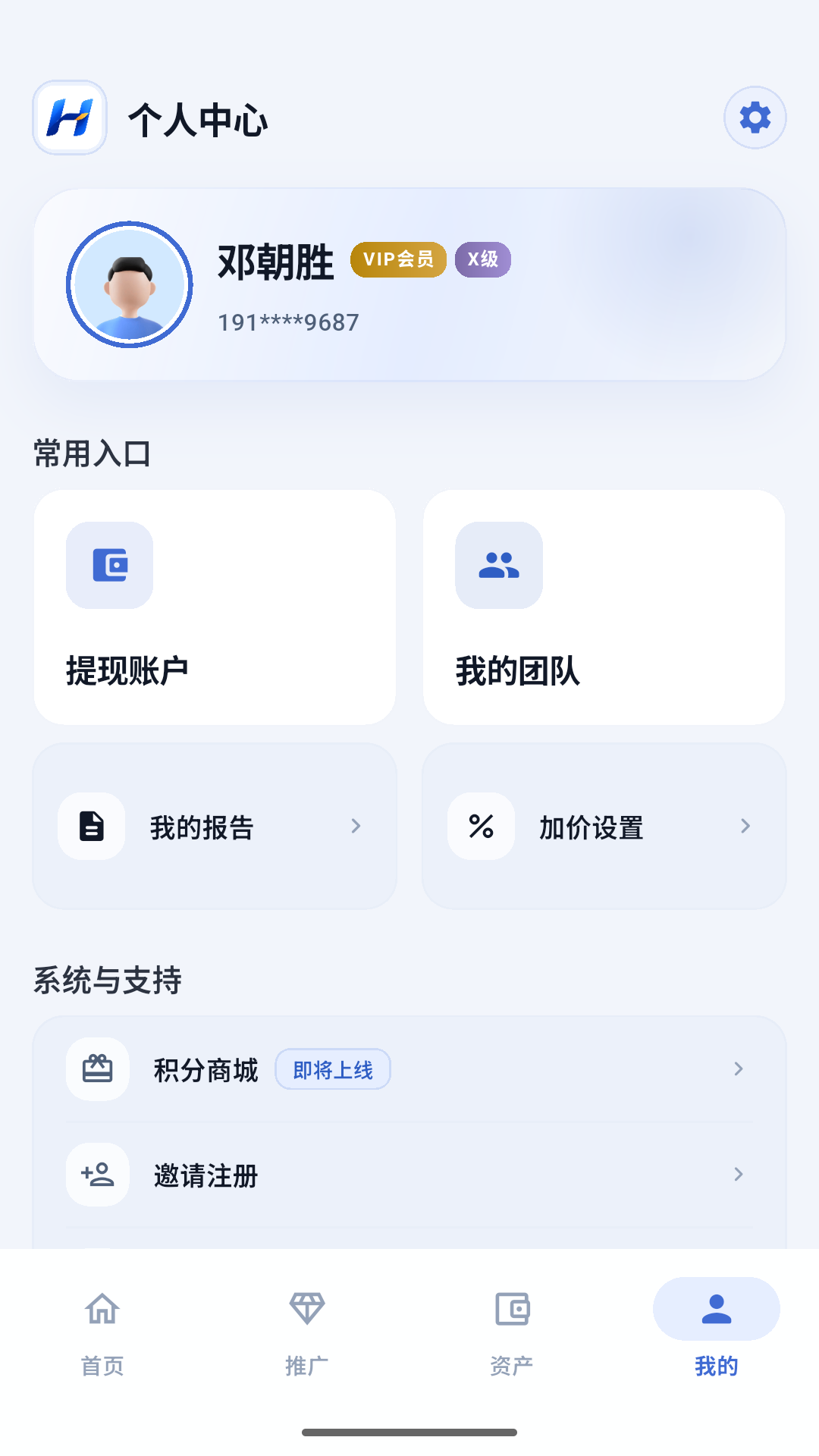Tap the 即将上线 label on 积分商城
Screen dimensions: 819x1456
point(333,1069)
